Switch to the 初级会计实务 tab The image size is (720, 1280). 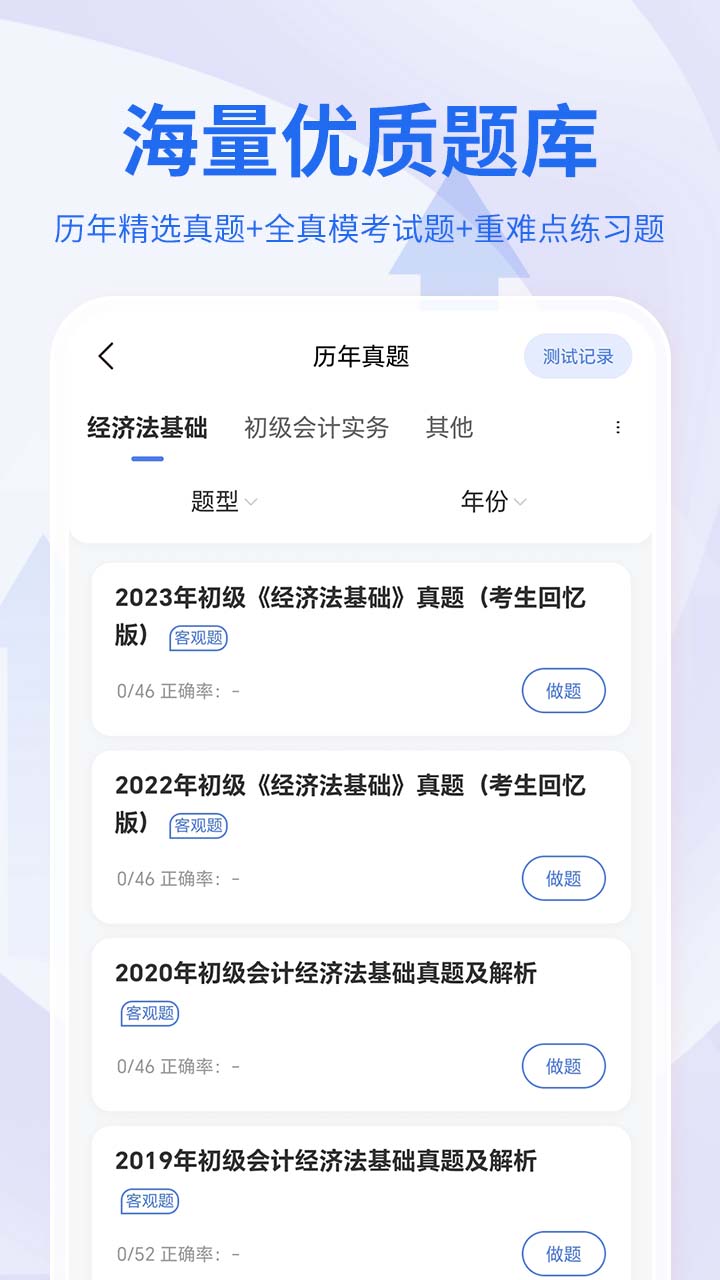click(317, 428)
